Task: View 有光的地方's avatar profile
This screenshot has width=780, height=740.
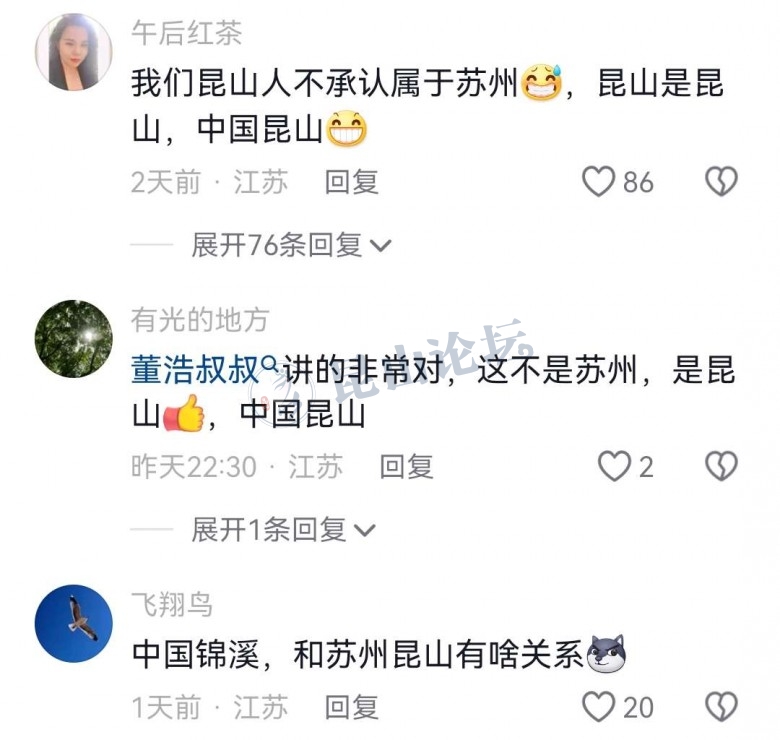Action: pyautogui.click(x=73, y=338)
